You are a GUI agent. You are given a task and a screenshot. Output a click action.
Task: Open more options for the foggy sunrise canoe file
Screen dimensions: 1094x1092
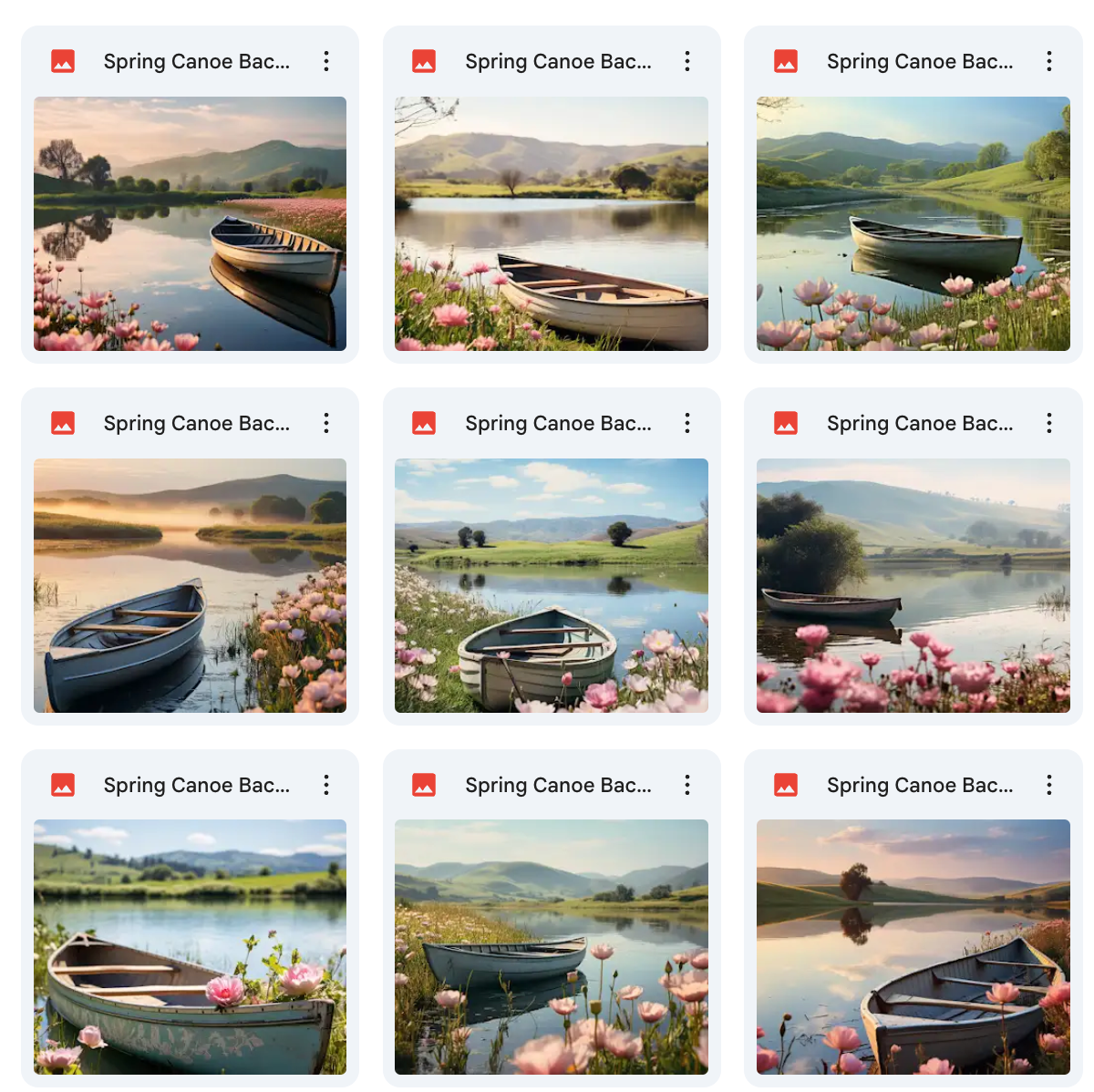click(x=326, y=423)
